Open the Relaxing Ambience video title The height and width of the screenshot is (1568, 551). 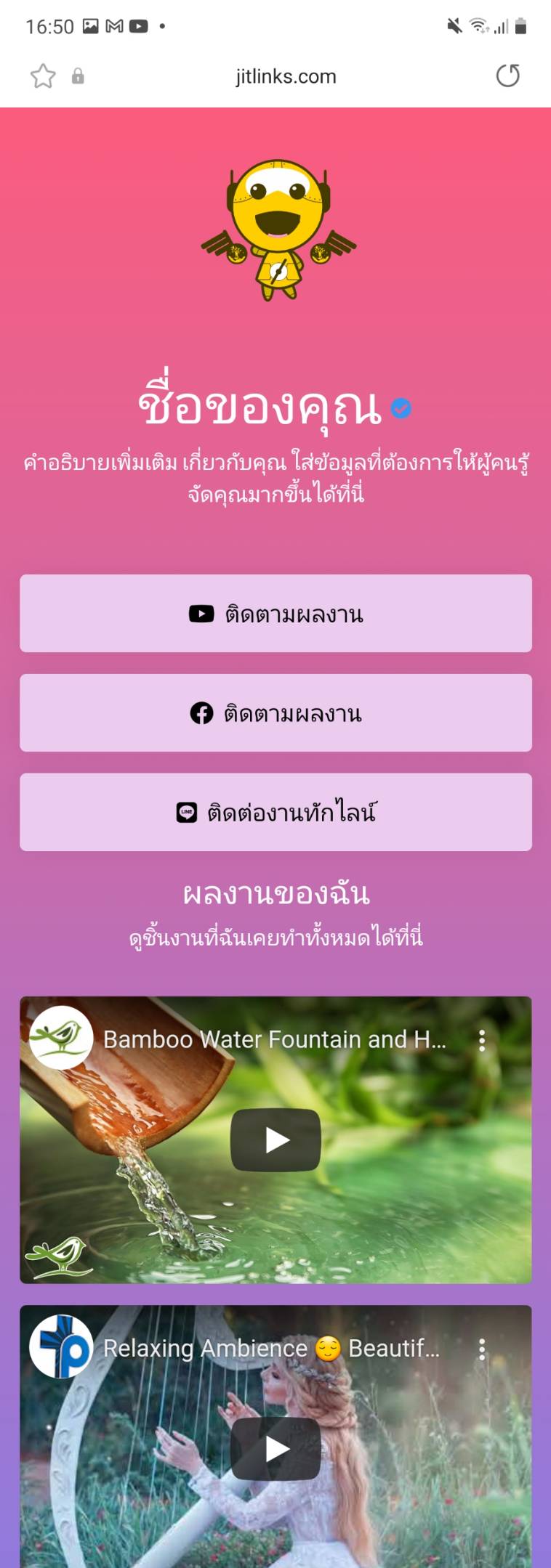click(x=271, y=1349)
